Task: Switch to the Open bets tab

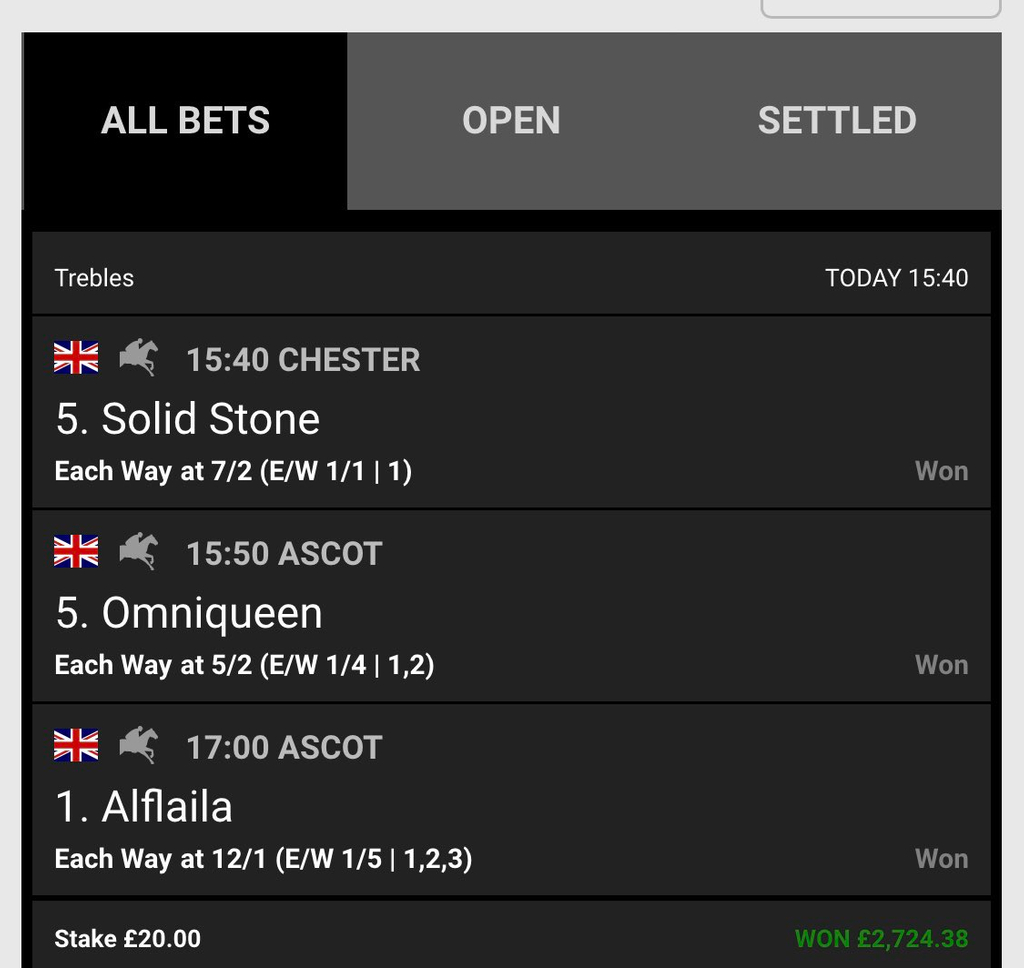Action: [511, 121]
